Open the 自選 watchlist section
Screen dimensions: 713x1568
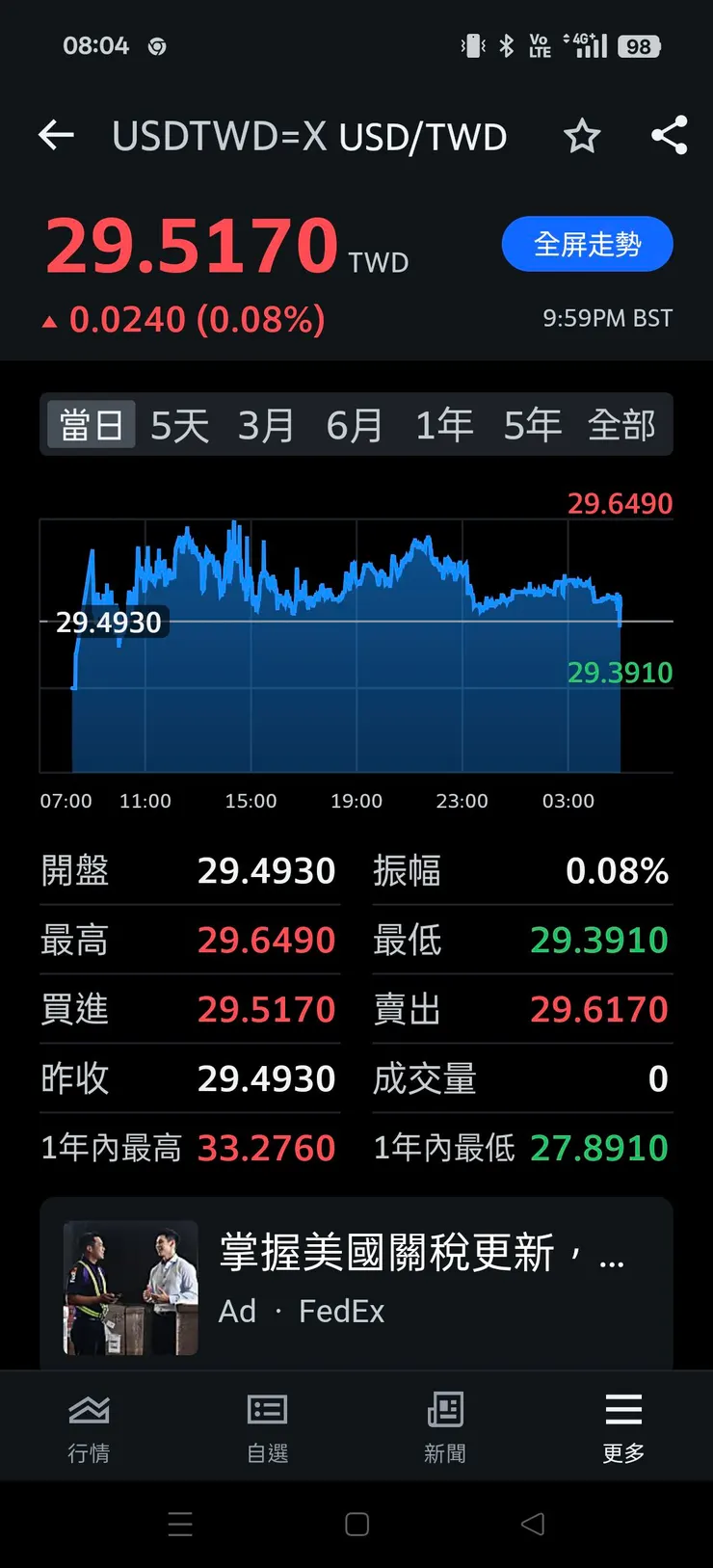tap(267, 1426)
